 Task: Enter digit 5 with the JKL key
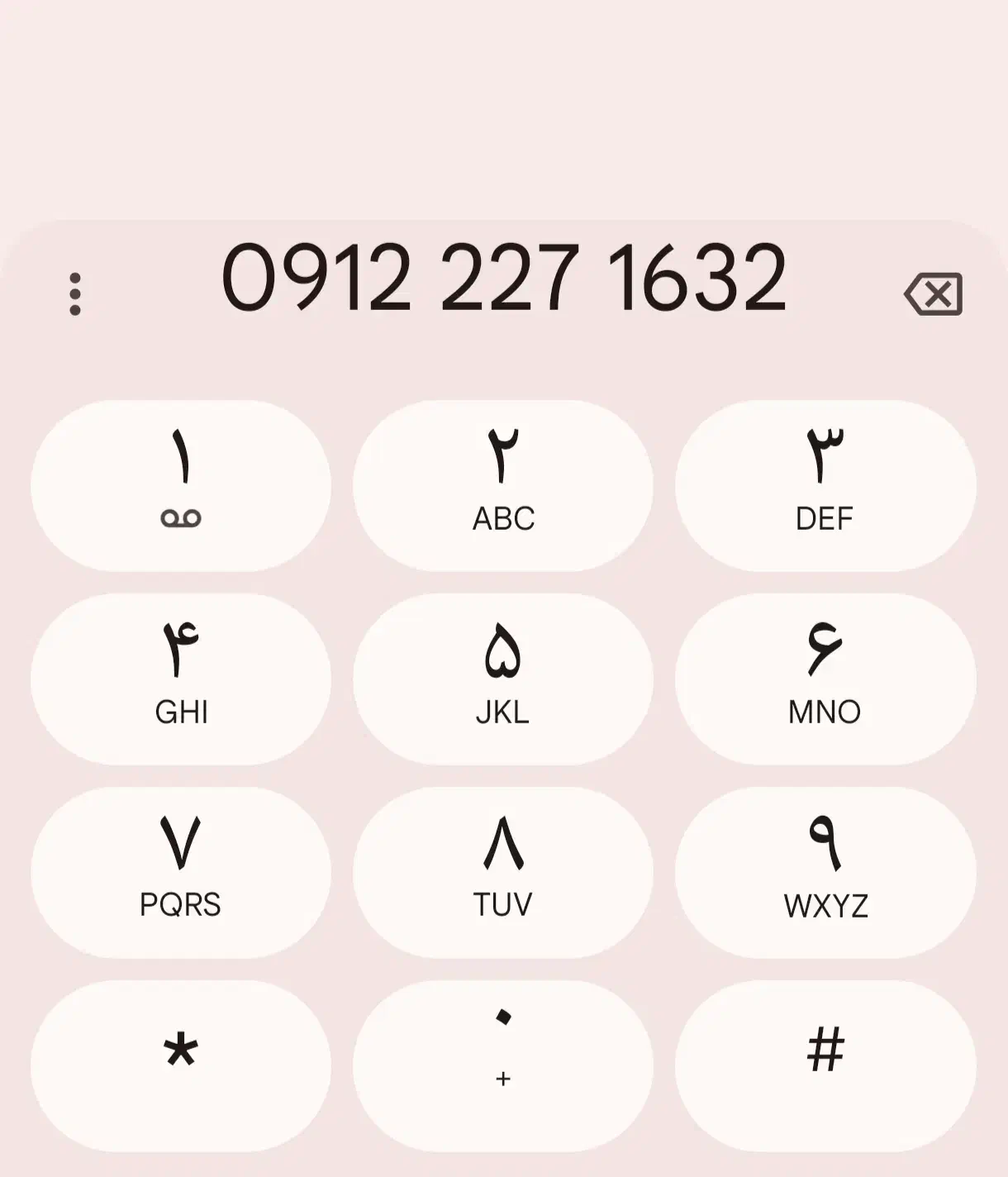tap(503, 679)
